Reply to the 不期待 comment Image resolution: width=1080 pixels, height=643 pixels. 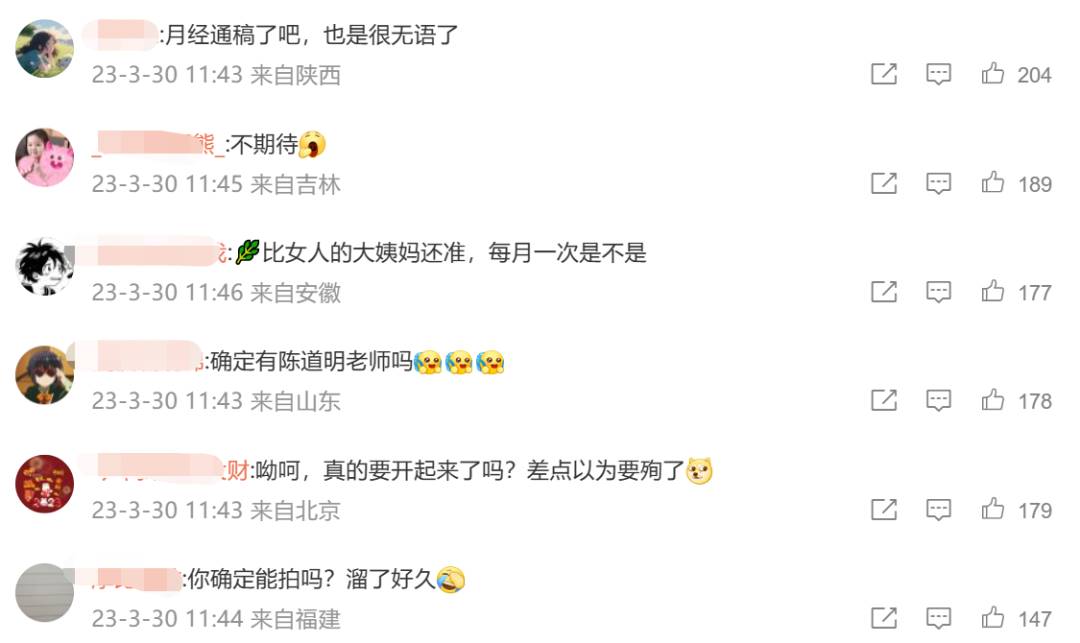(938, 183)
